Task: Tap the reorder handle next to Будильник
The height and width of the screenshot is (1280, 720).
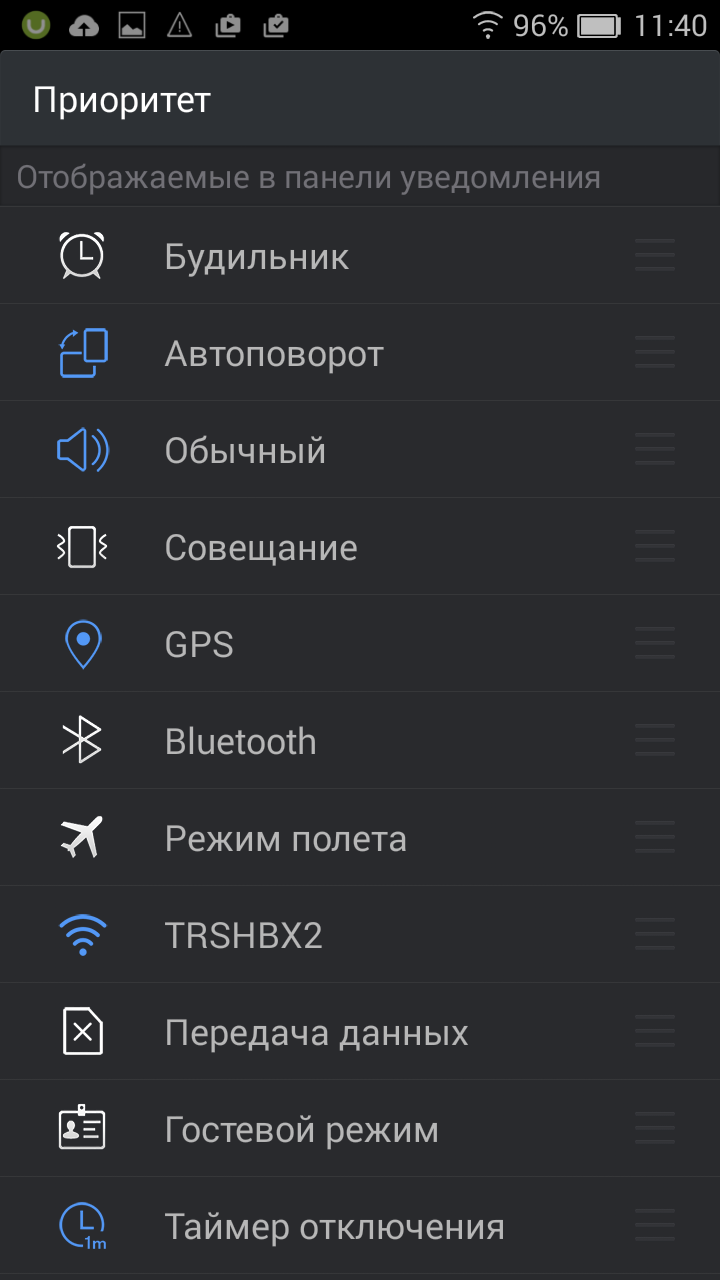Action: point(655,255)
